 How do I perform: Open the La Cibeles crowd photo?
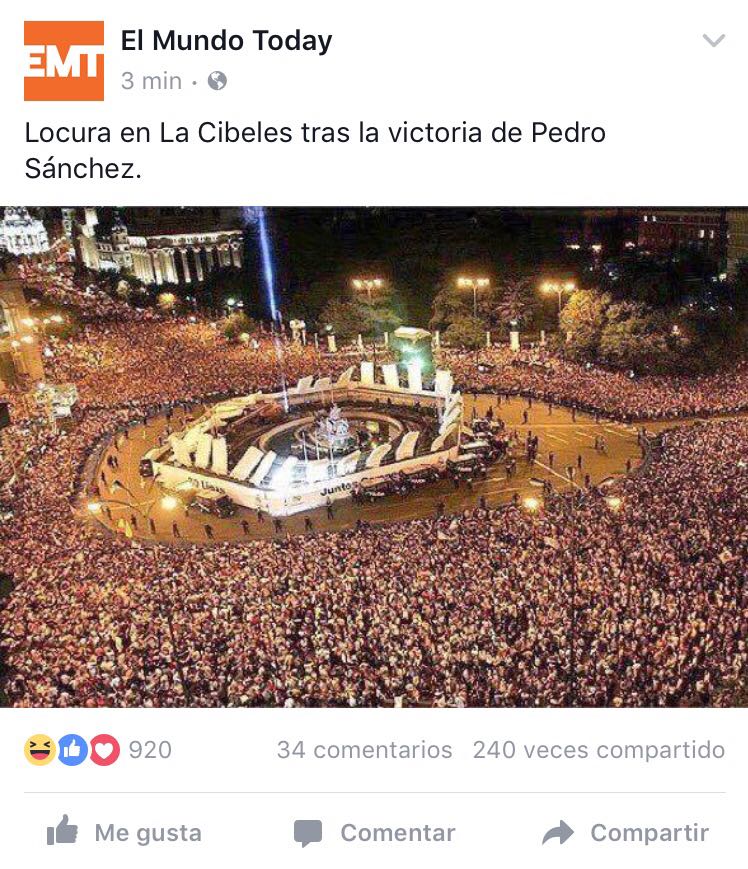374,456
